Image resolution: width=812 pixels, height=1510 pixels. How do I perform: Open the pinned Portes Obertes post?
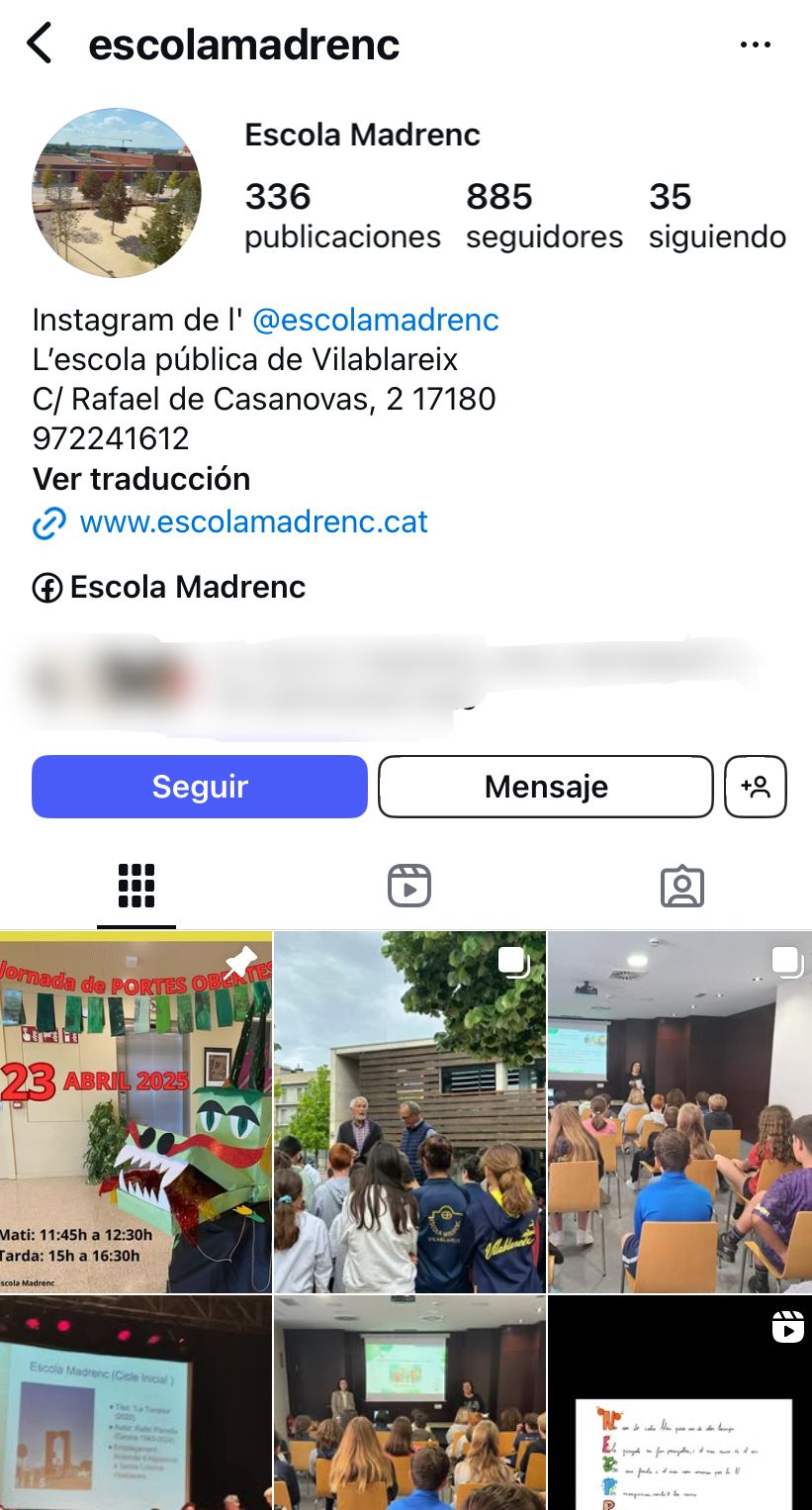click(x=135, y=1111)
